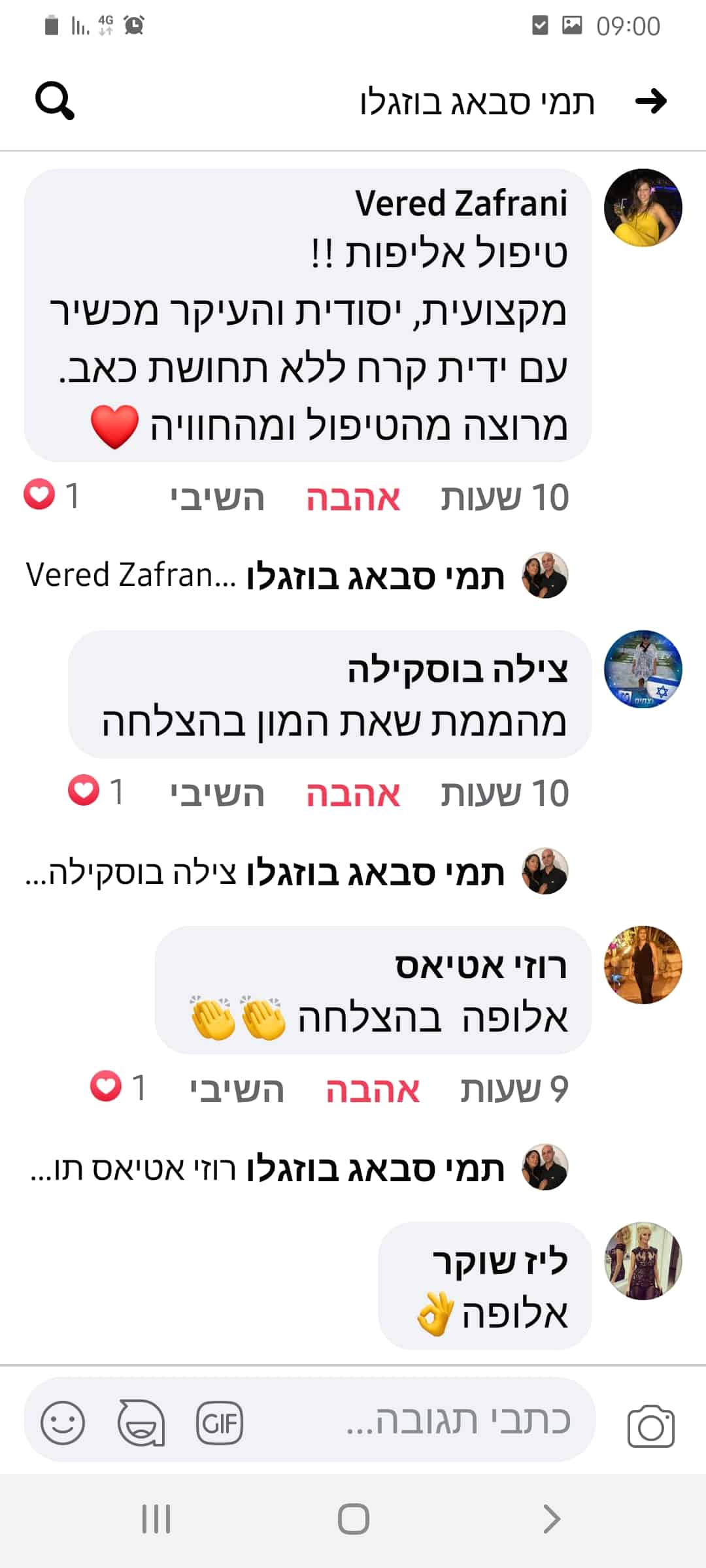Open the reply thread under צילה בוסקילה's comment
The image size is (706, 1568).
click(297, 872)
